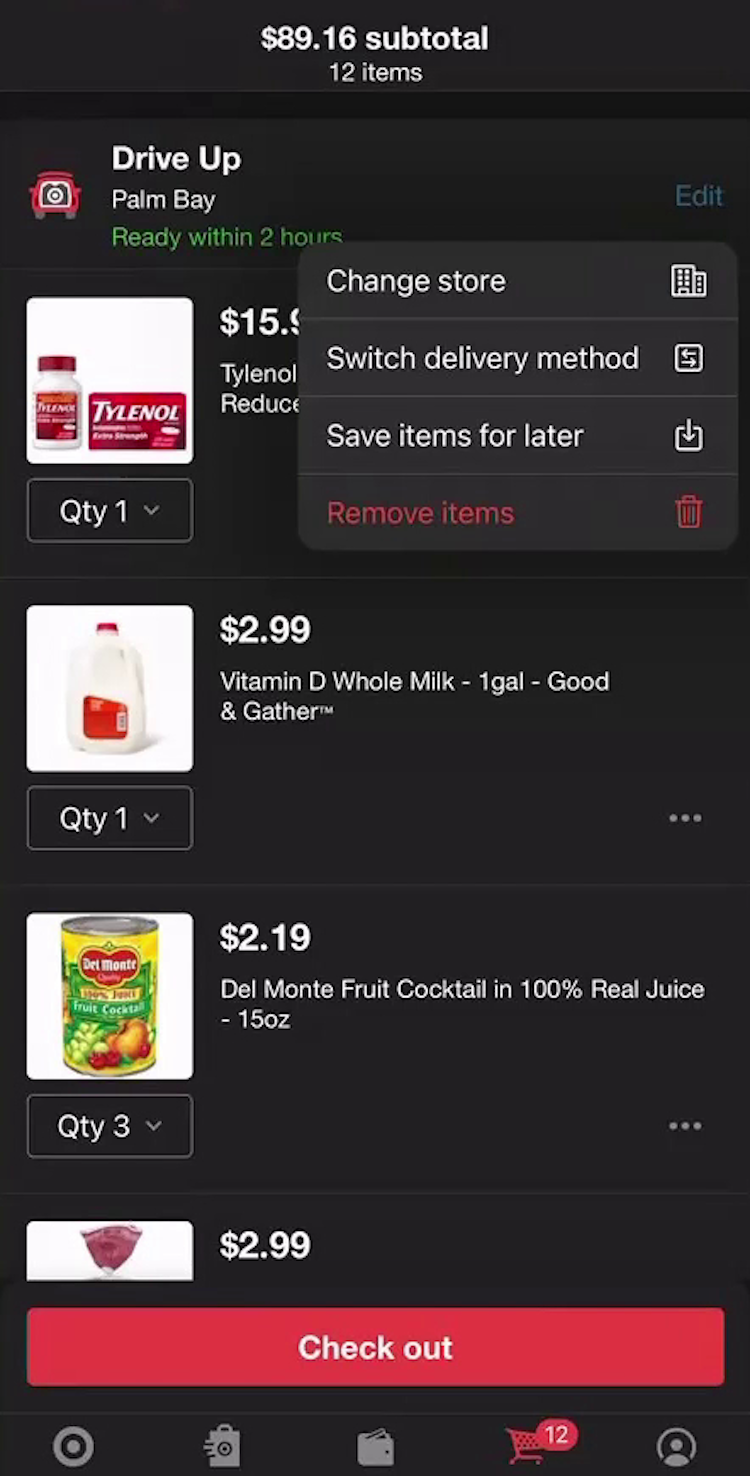Open the cart tab with 12 items
The image size is (750, 1476).
coord(530,1444)
